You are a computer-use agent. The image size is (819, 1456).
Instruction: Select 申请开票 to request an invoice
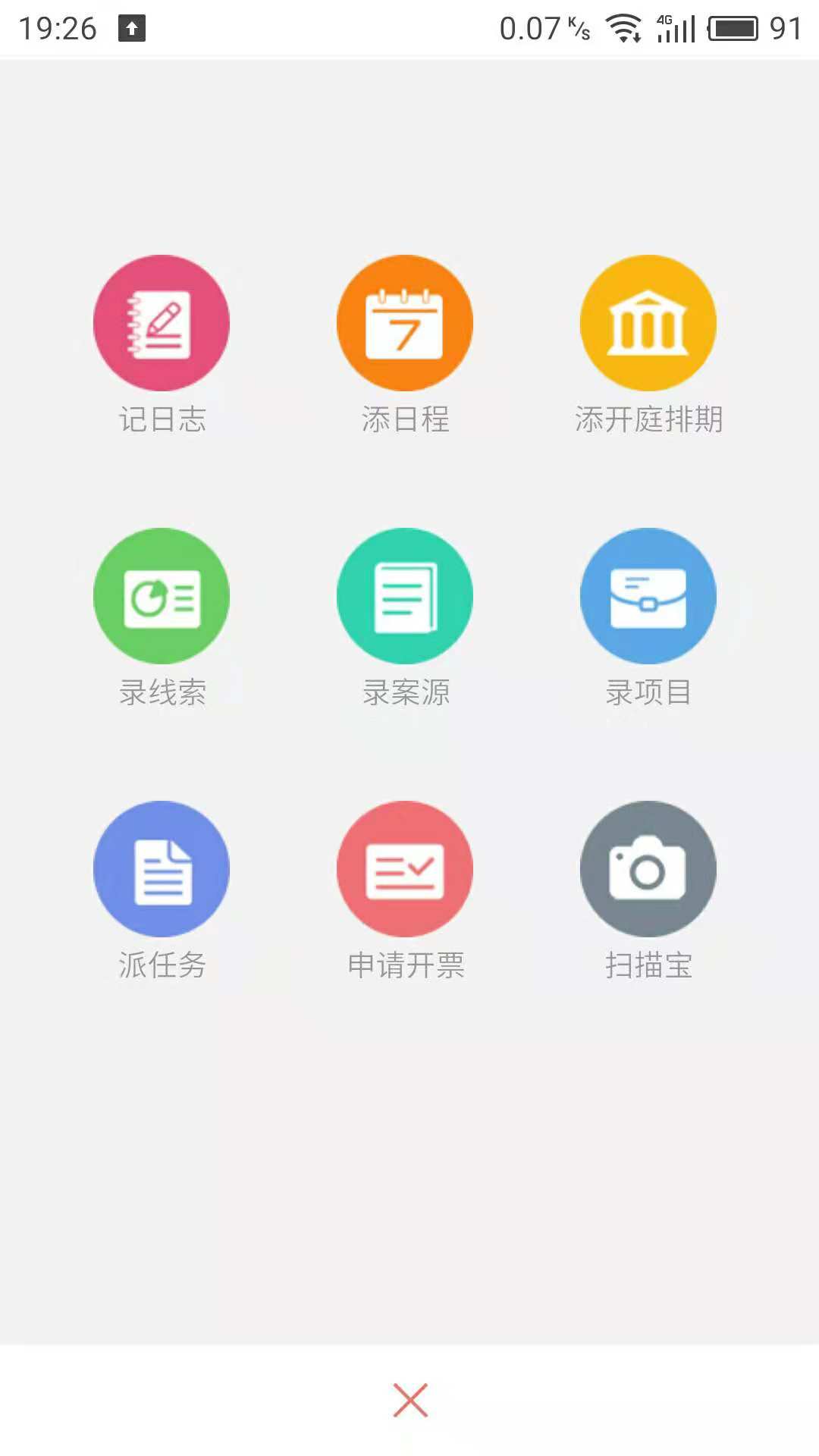405,869
